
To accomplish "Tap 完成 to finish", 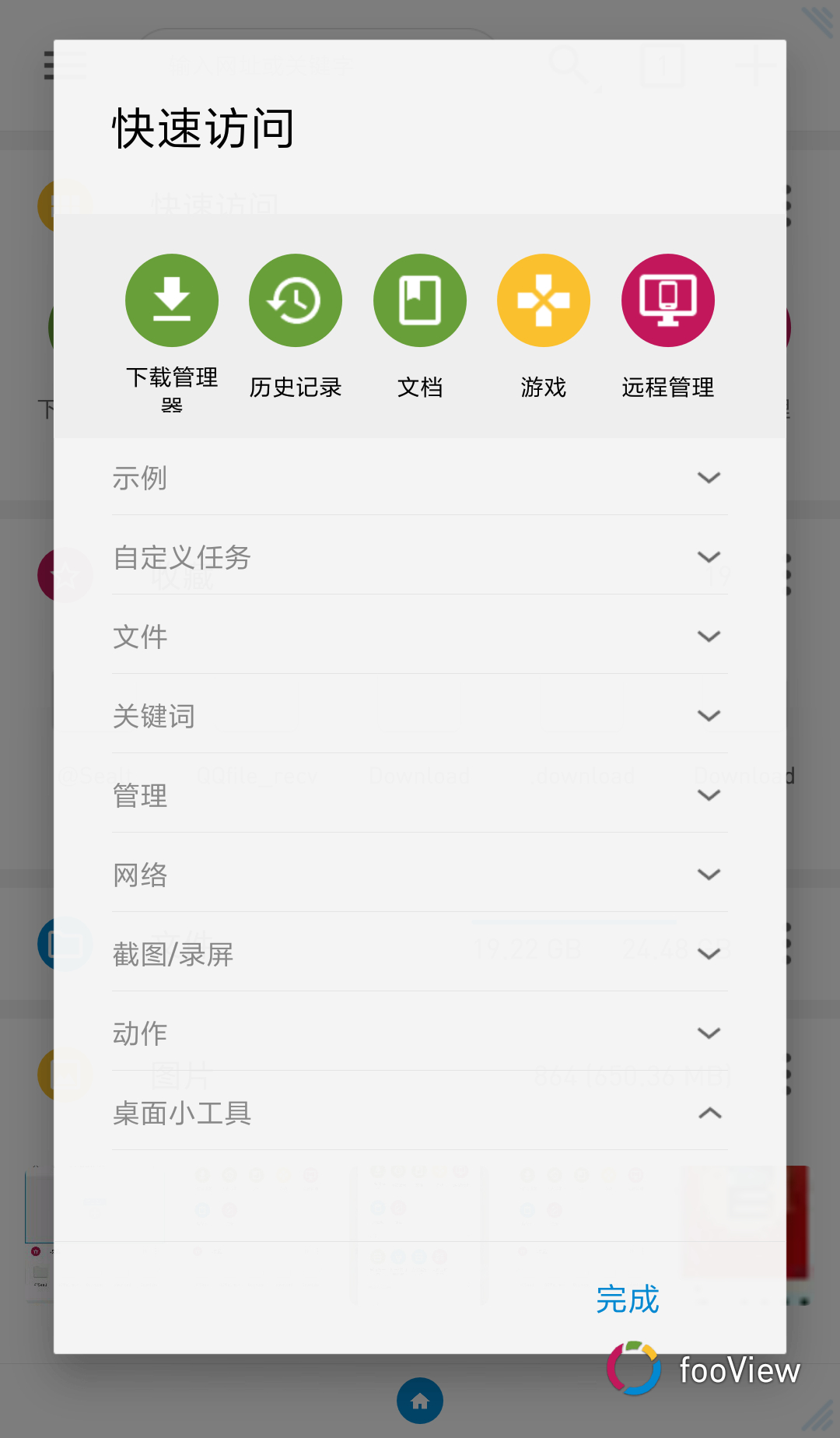I will (x=627, y=1299).
